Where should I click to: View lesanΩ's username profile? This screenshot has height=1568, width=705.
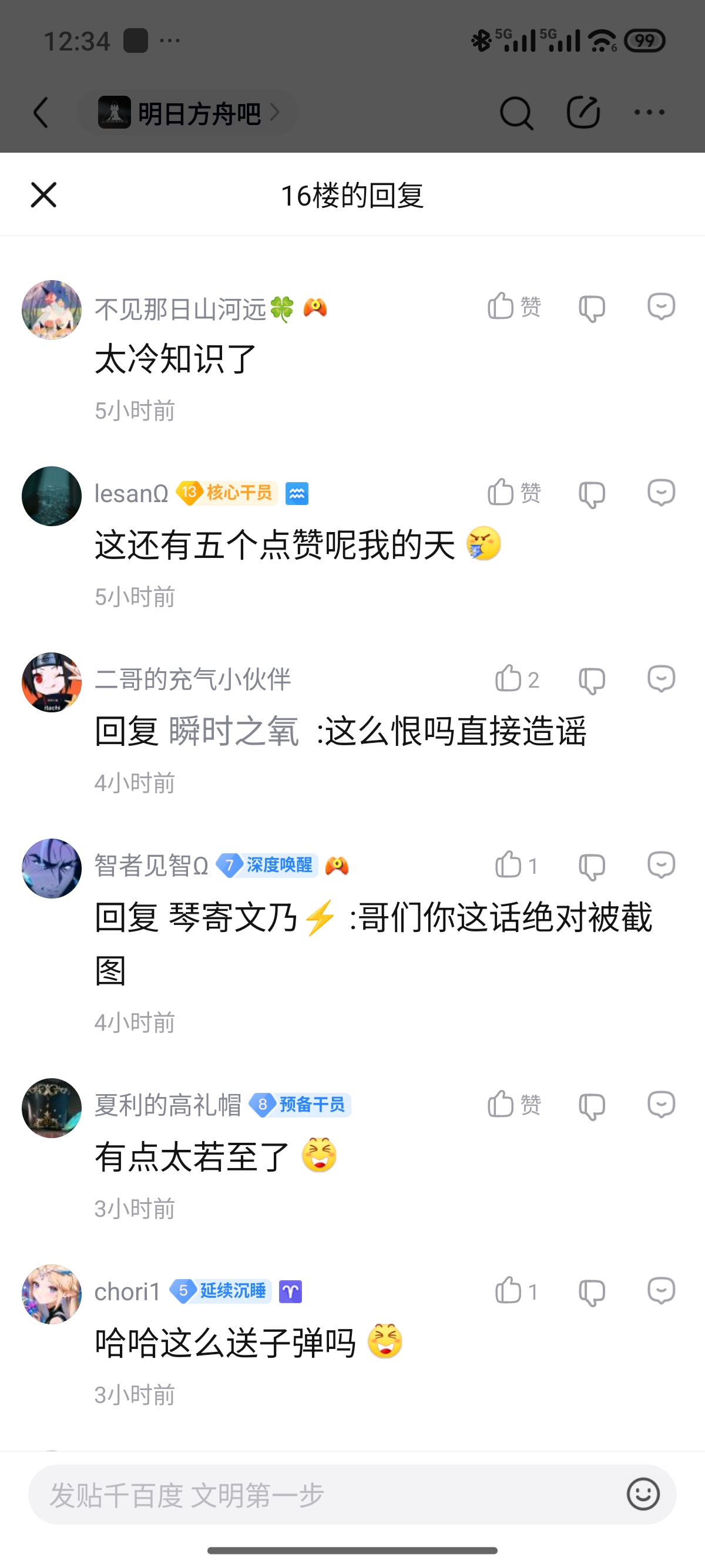(x=131, y=494)
